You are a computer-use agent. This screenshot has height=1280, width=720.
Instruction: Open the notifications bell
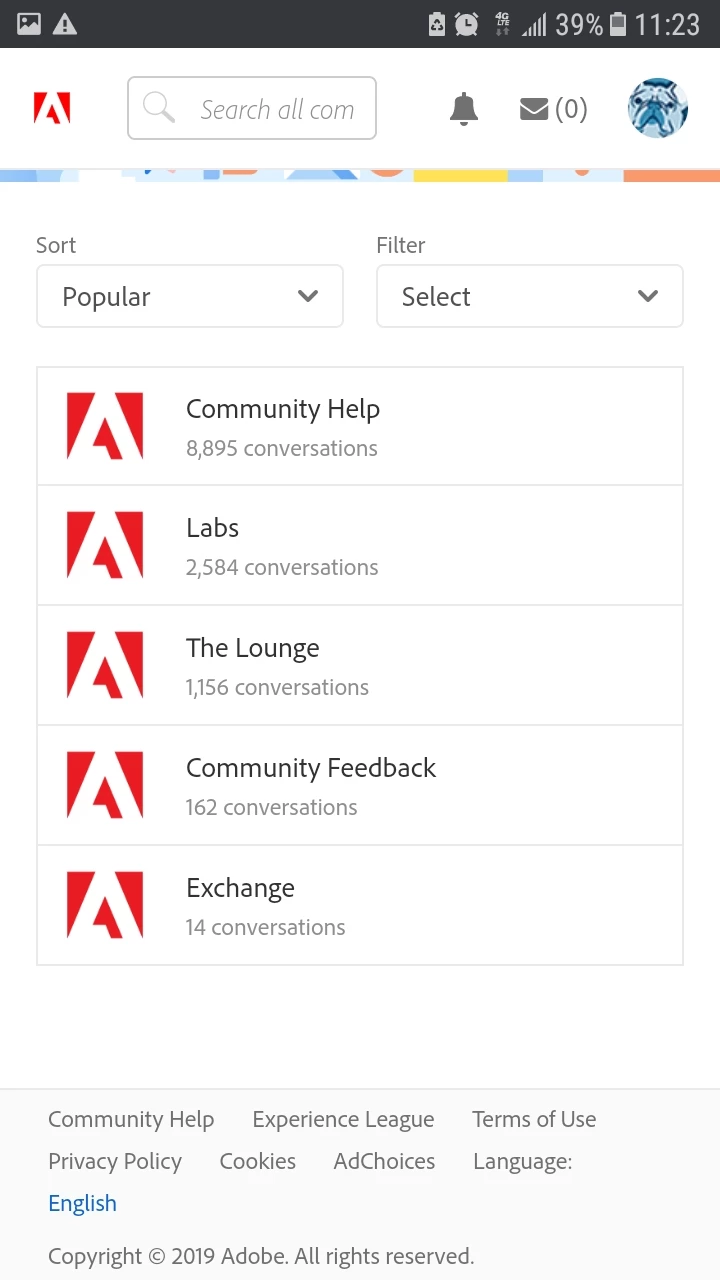pos(463,109)
